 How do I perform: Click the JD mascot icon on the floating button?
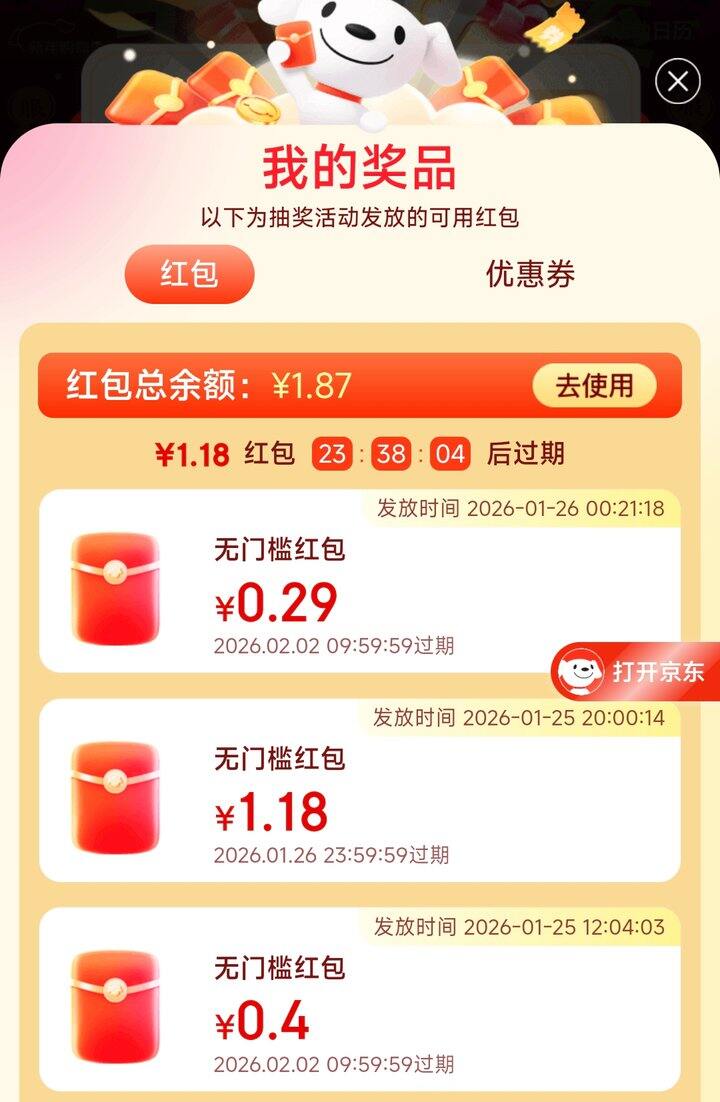pos(578,673)
